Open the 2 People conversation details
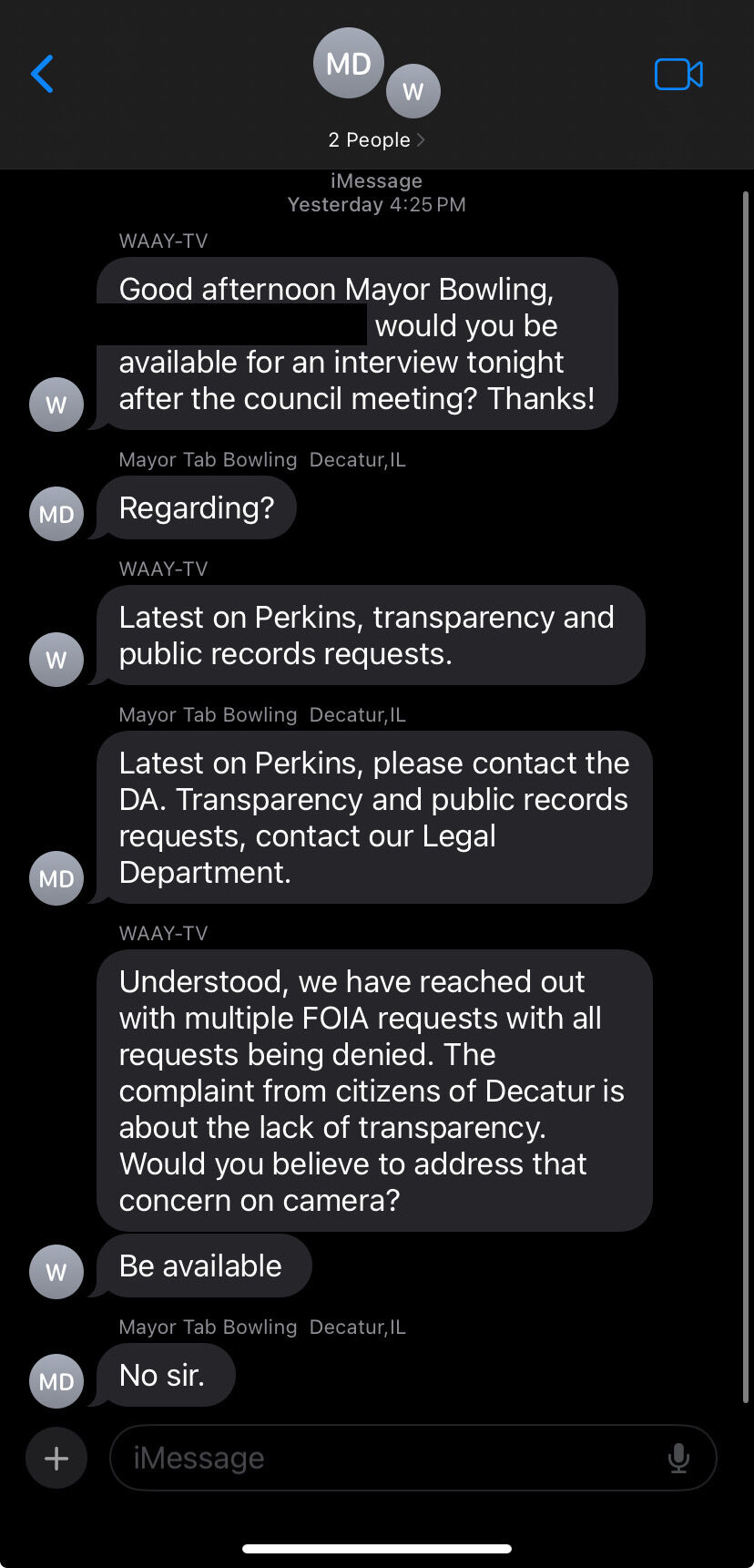Image resolution: width=754 pixels, height=1568 pixels. pos(368,139)
